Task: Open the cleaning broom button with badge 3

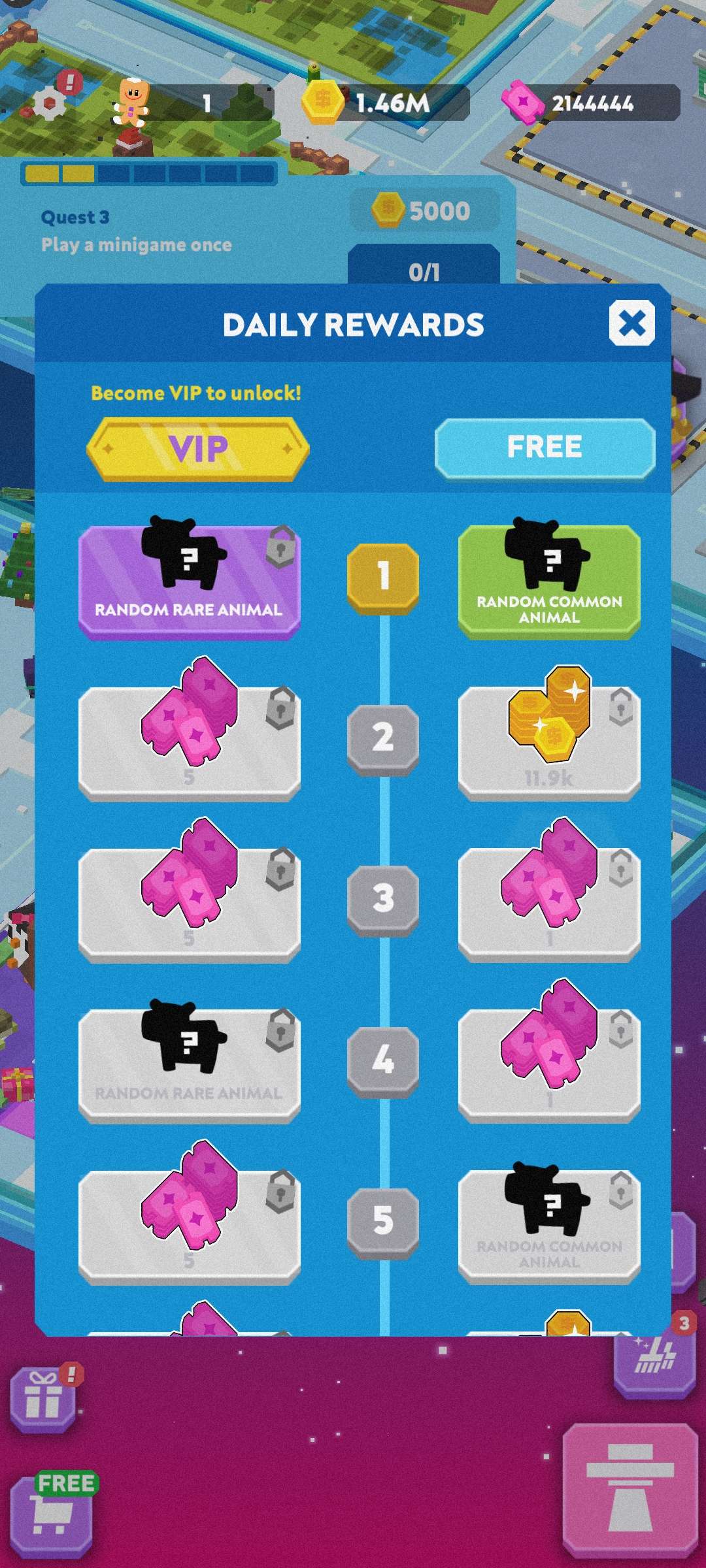Action: click(654, 1358)
